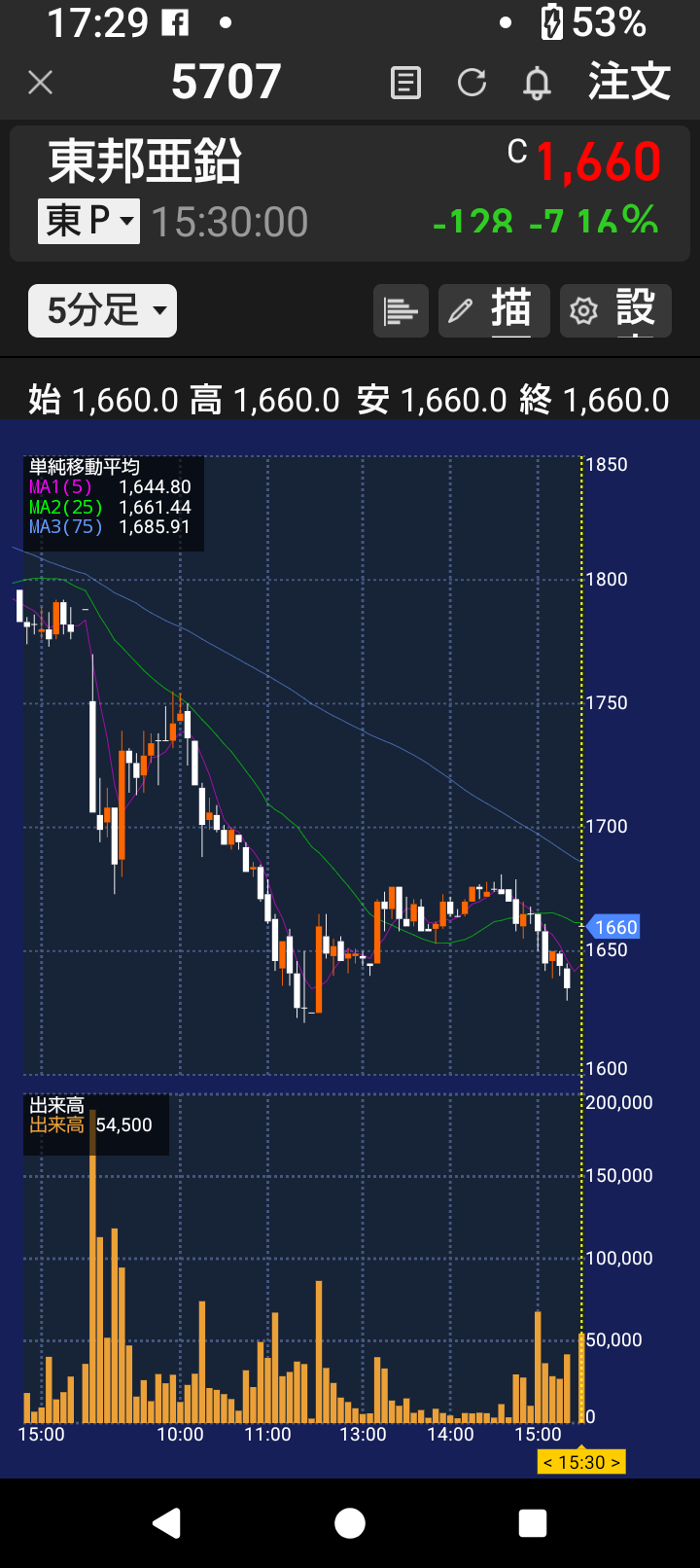
Task: Go back with the system back button
Action: [167, 1523]
